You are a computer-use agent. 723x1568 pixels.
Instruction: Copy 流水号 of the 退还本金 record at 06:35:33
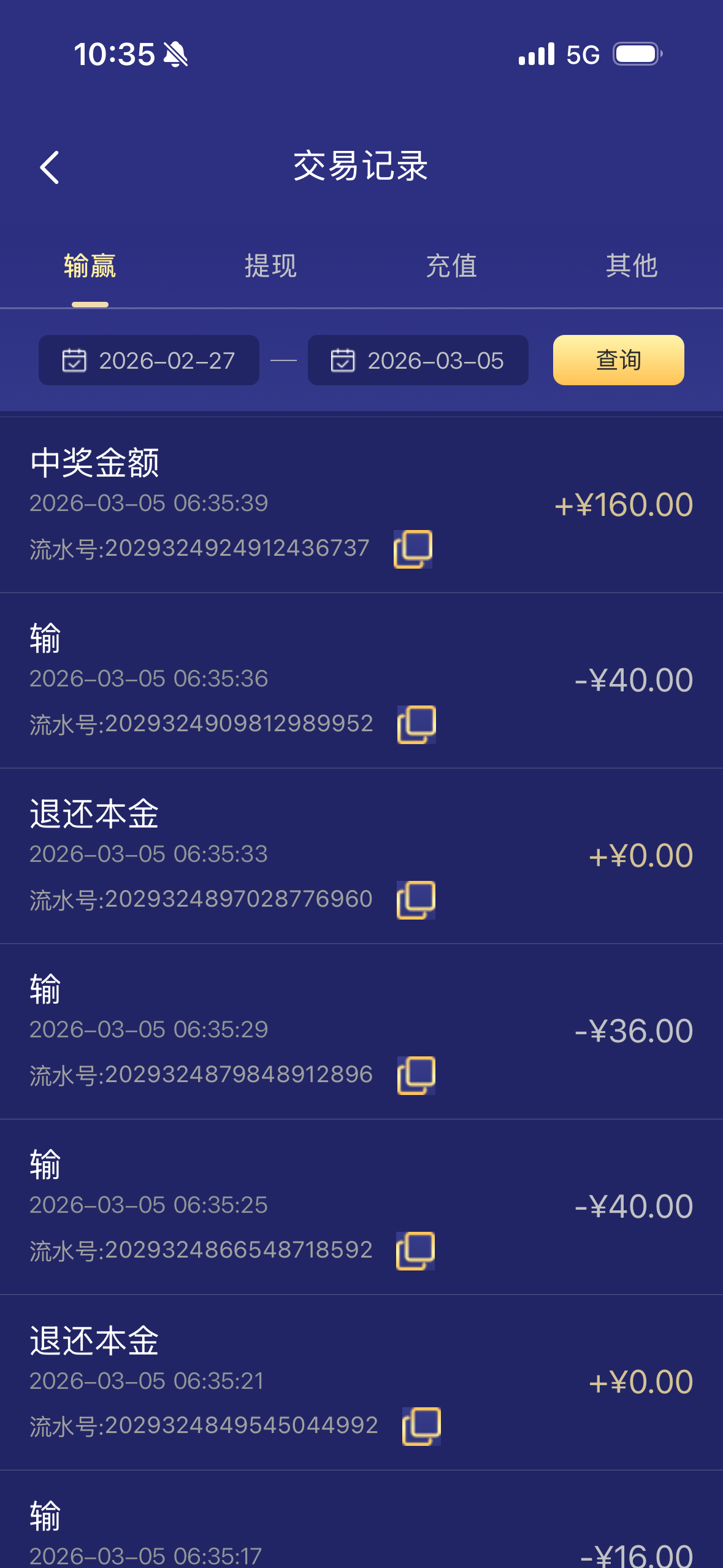click(416, 899)
